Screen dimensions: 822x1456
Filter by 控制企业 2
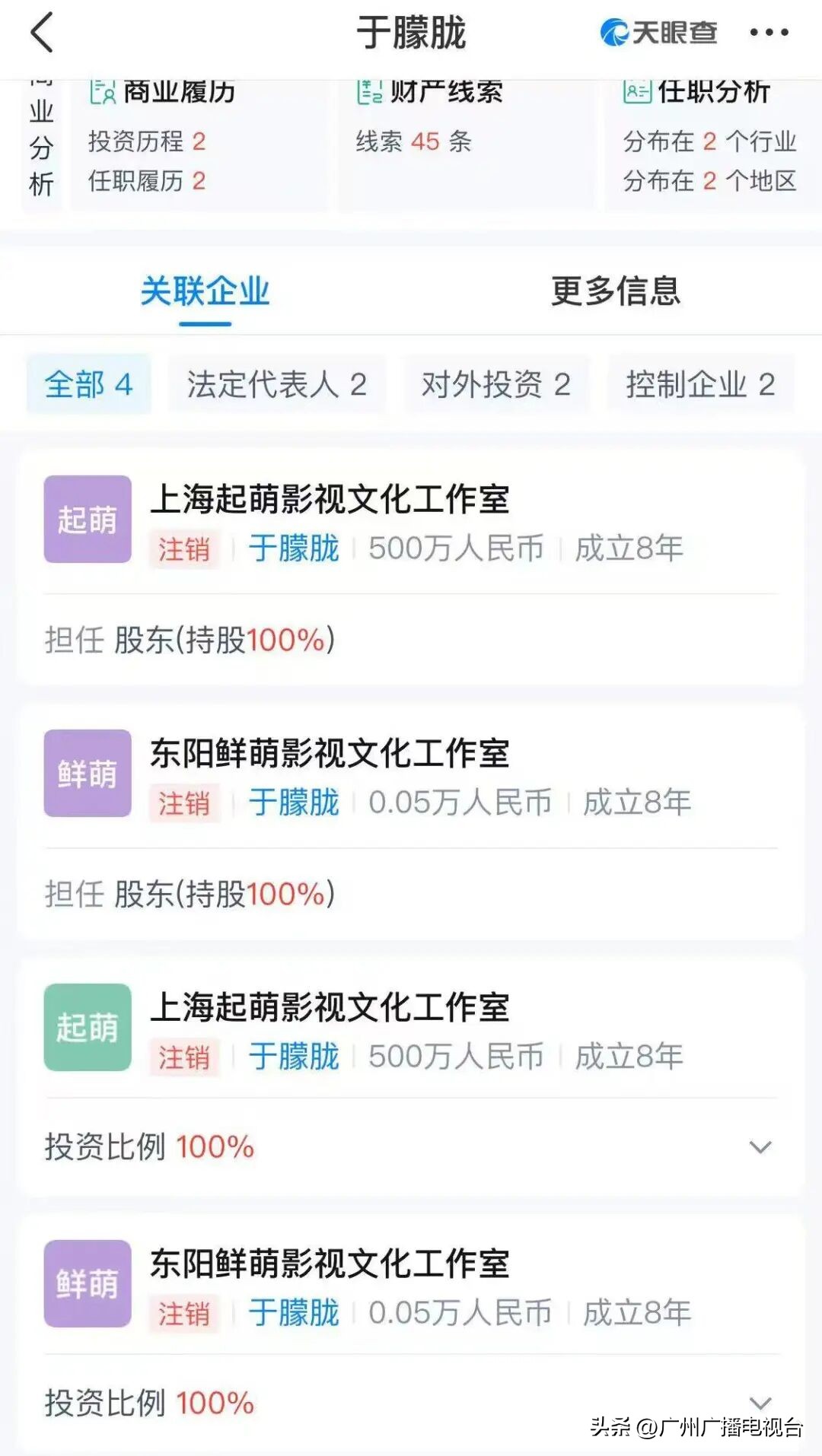pos(700,385)
